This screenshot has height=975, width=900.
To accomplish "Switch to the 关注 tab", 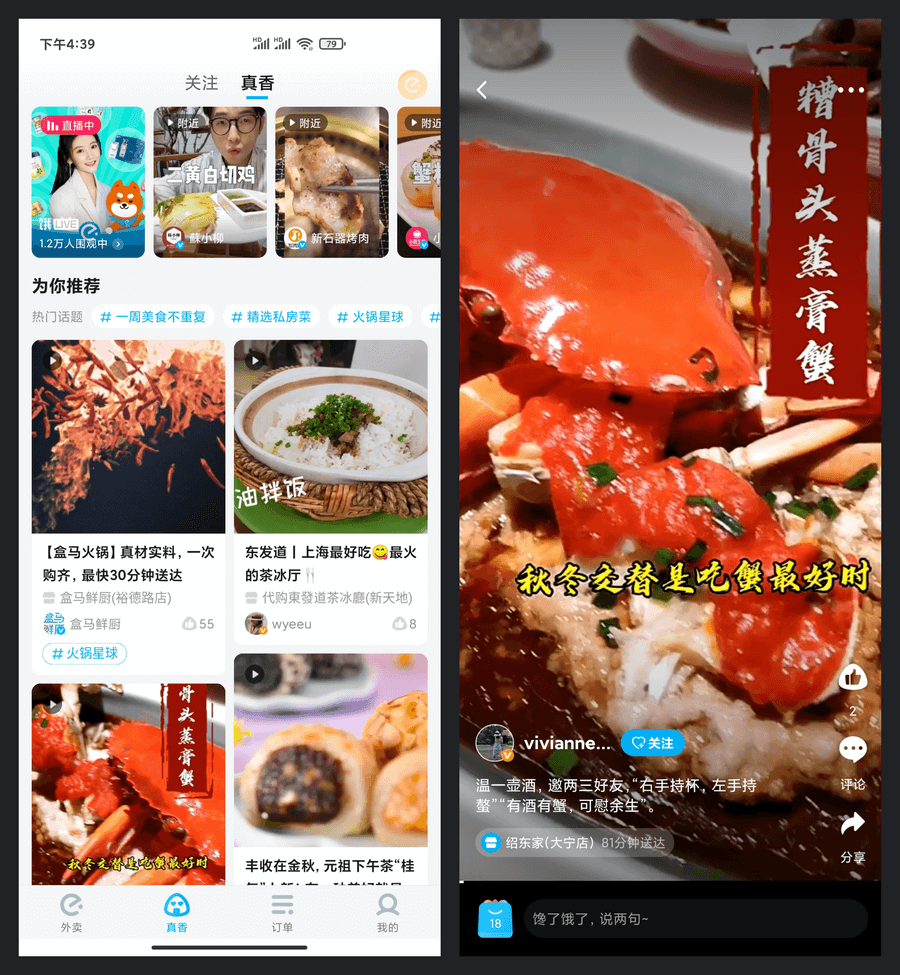I will point(201,84).
